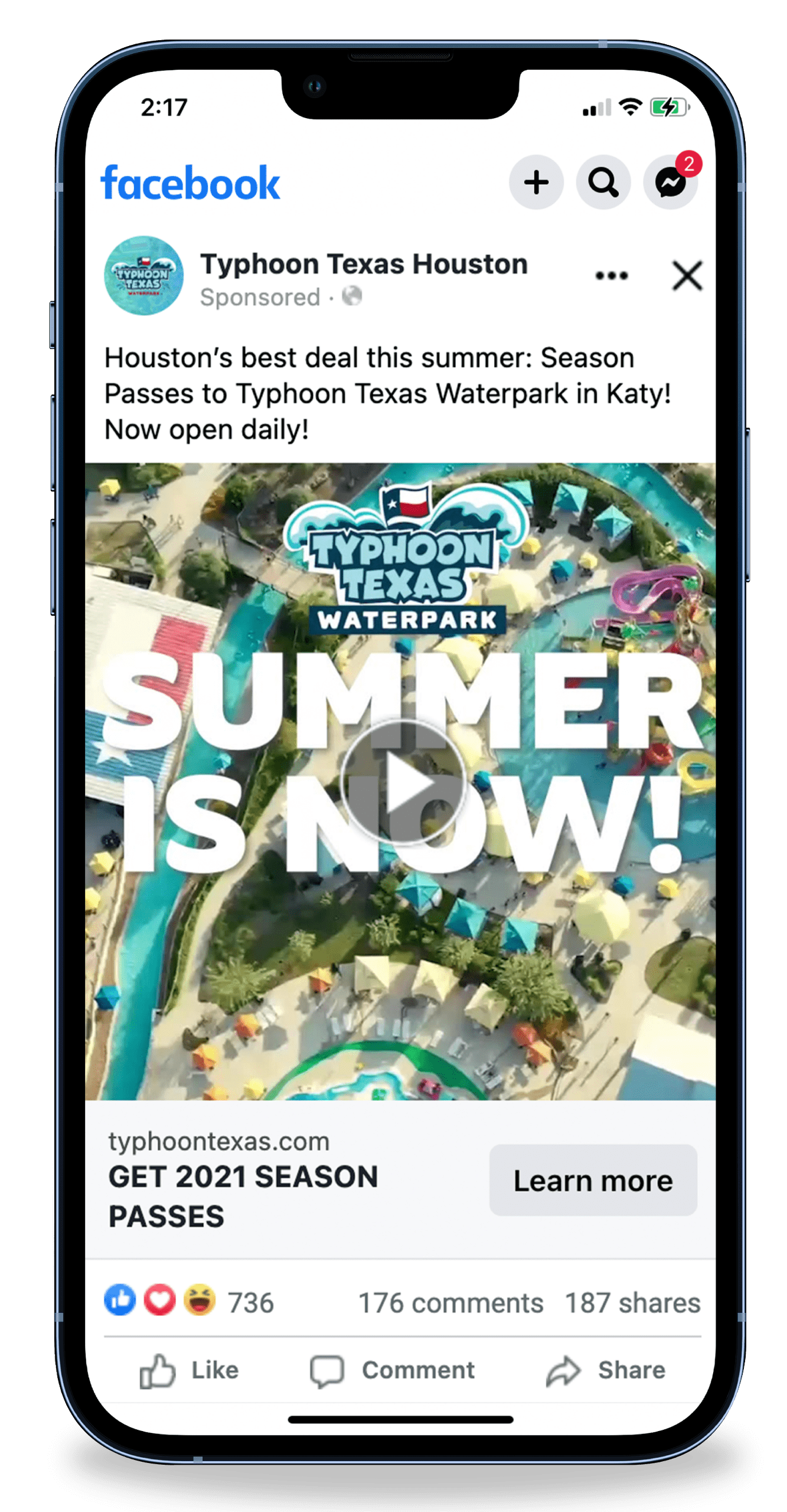Share the Typhoon Texas post
This screenshot has height=1512, width=787.
(x=605, y=1370)
